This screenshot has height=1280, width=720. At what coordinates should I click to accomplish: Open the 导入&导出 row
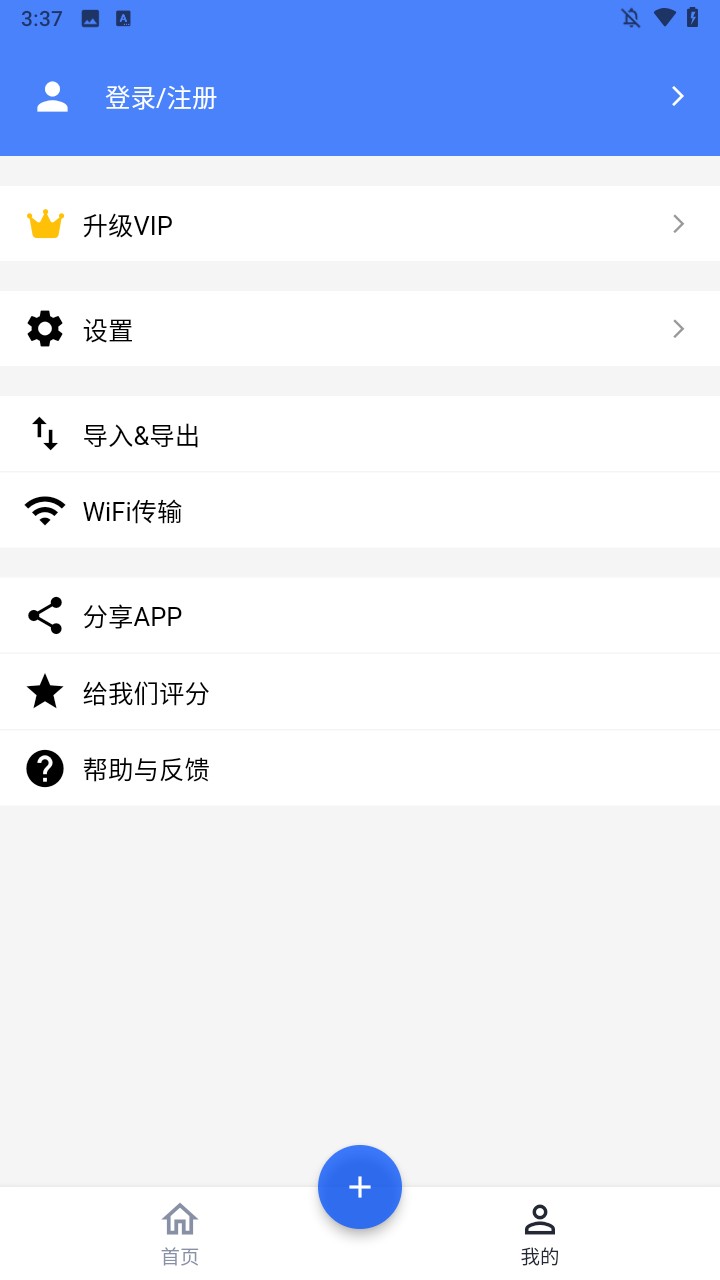pos(141,433)
